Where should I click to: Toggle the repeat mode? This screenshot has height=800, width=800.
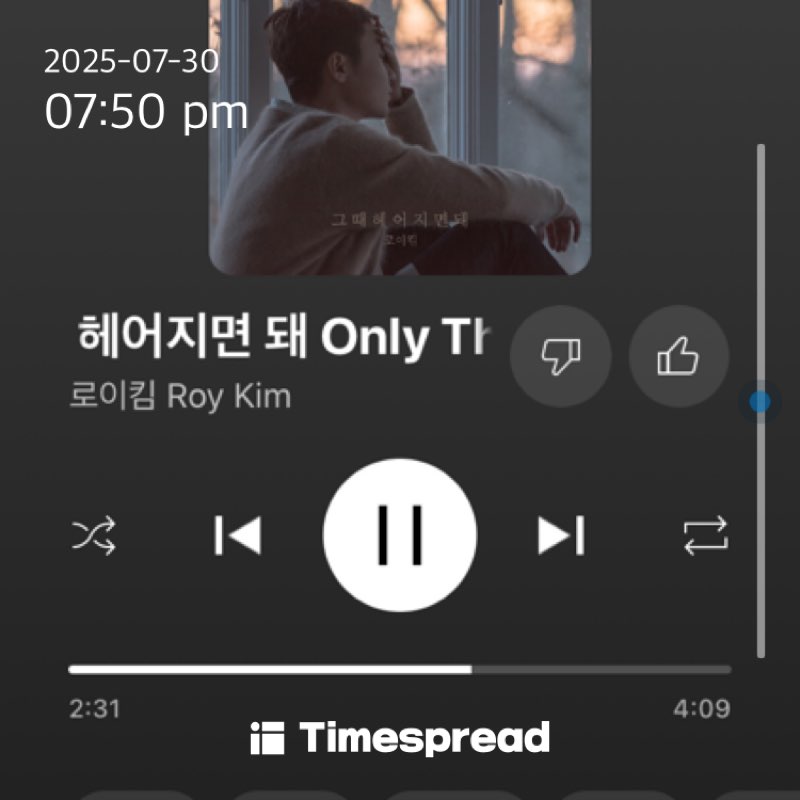click(706, 537)
